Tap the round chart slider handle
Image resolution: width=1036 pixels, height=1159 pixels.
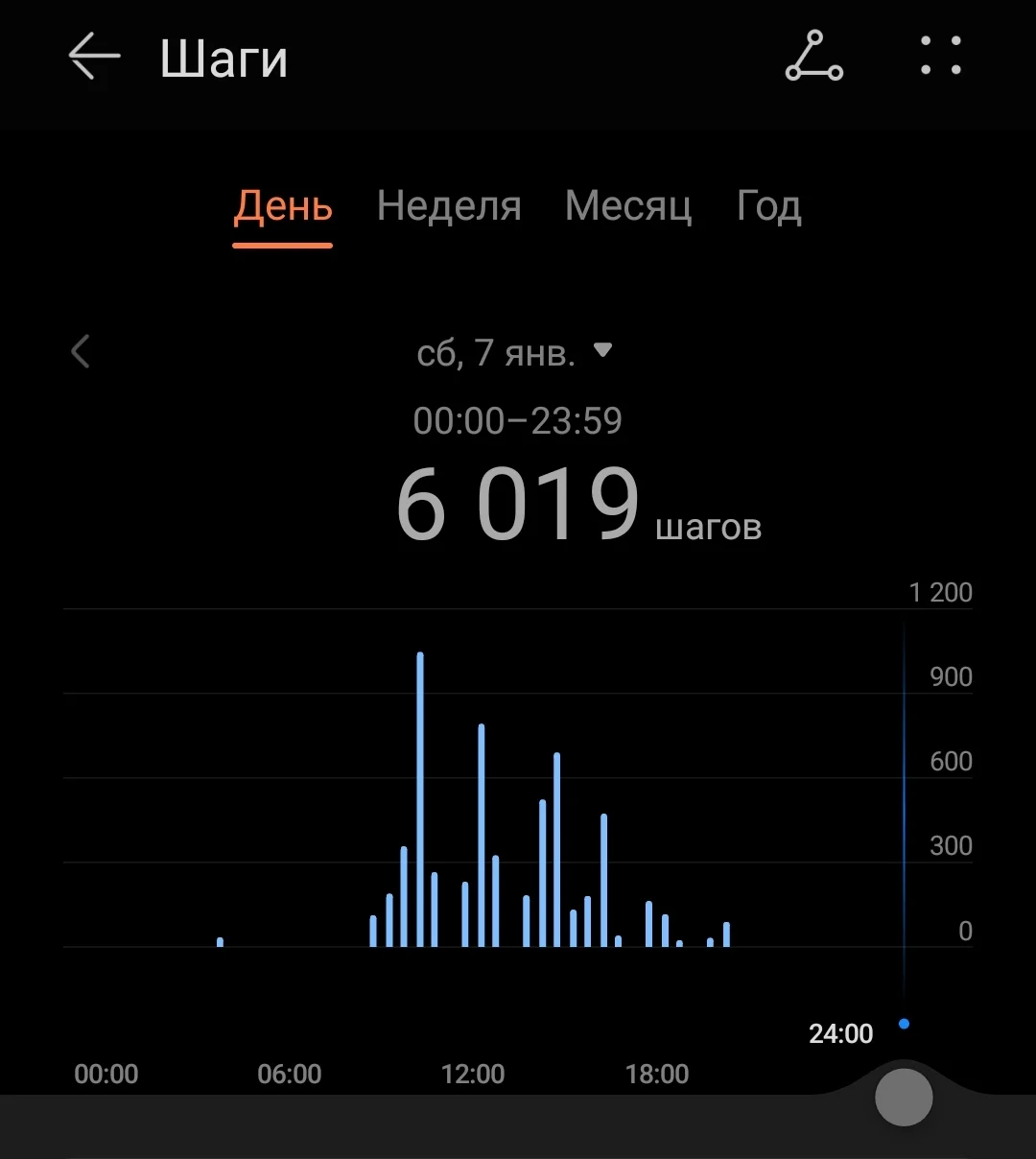pyautogui.click(x=904, y=1097)
